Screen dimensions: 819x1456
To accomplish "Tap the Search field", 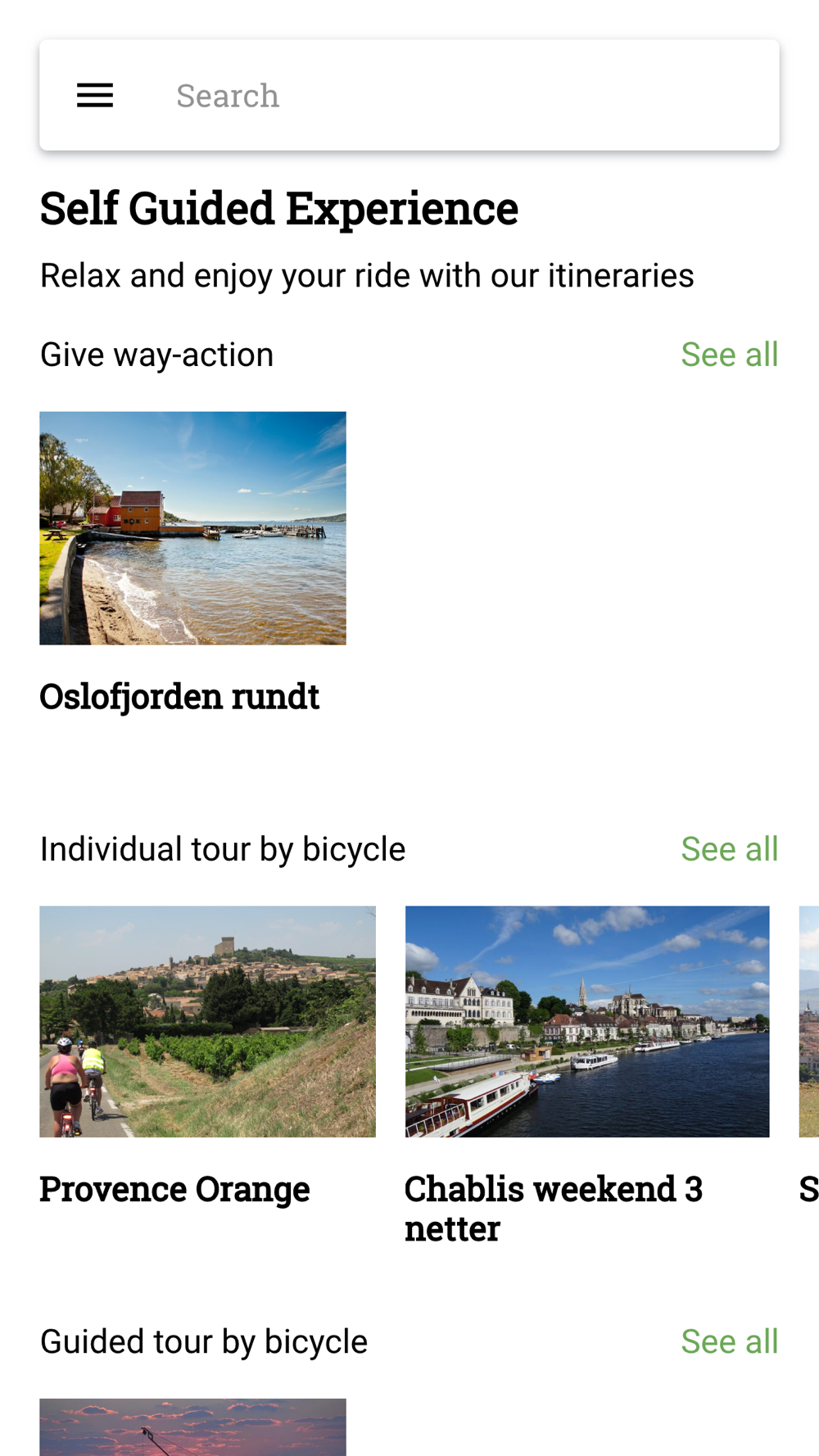I will click(459, 96).
